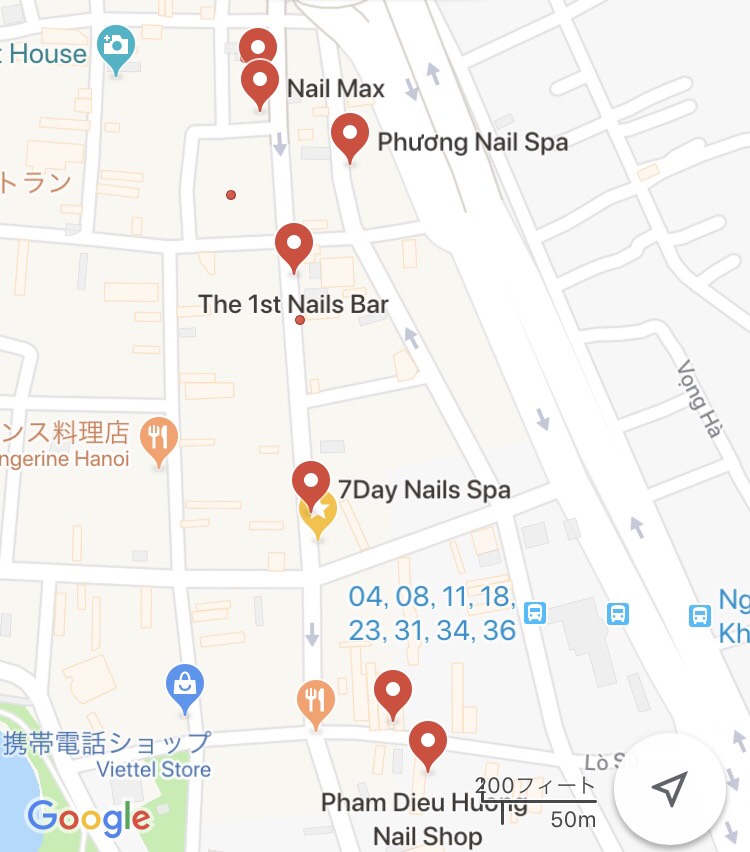
Task: Tap The 1st Nails Bar pin
Action: tap(294, 245)
